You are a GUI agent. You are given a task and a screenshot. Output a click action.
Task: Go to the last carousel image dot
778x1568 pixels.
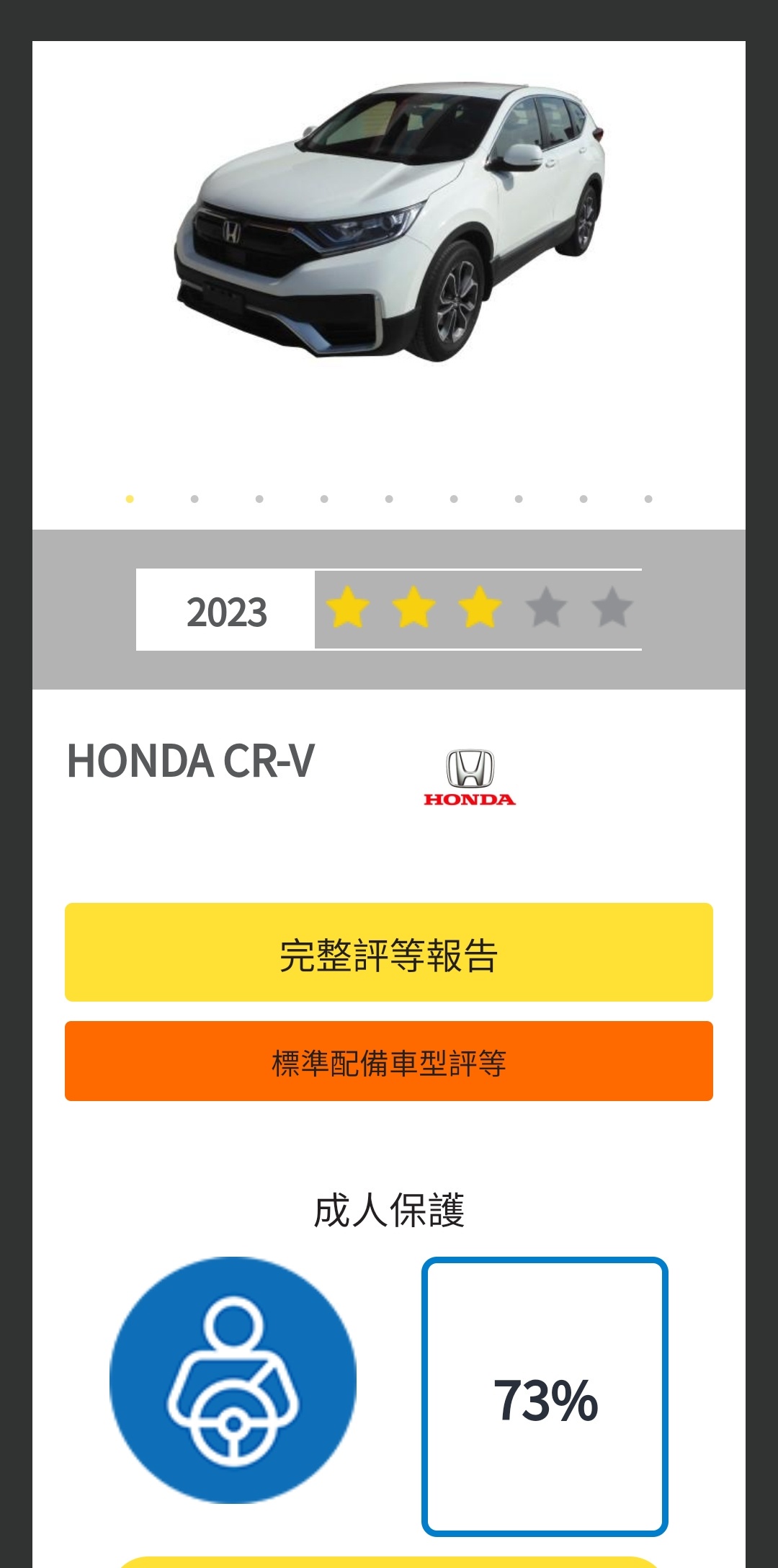648,499
